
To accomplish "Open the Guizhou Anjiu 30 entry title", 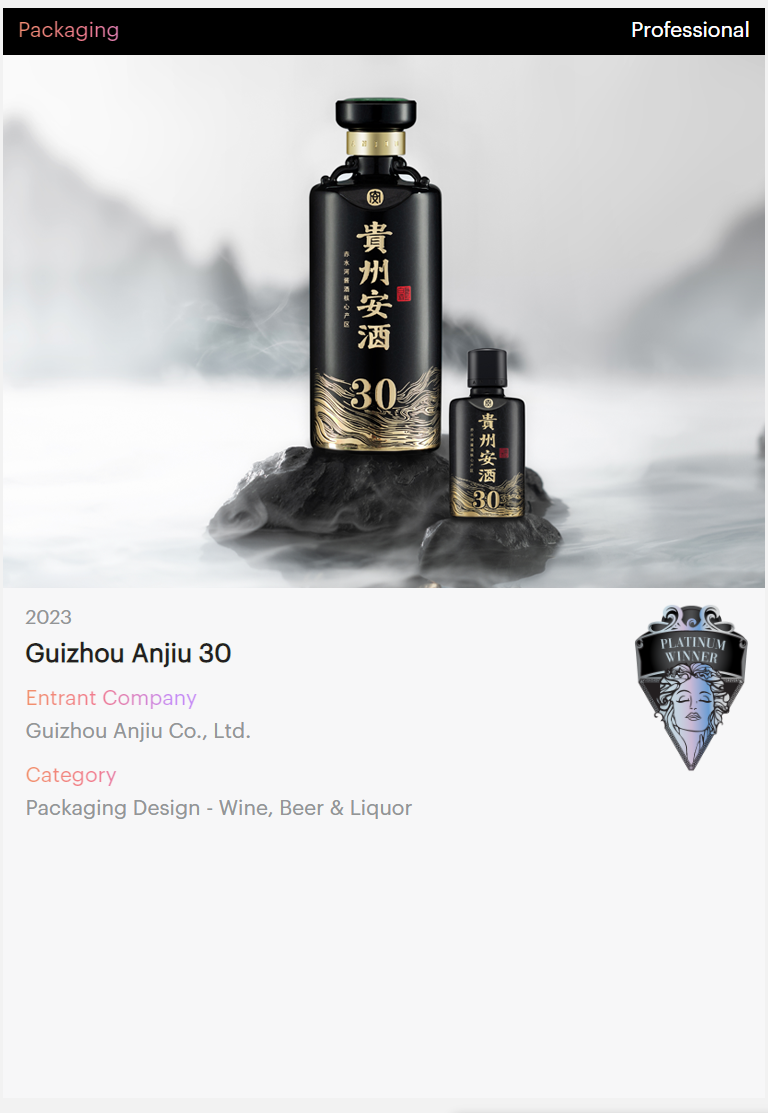I will pyautogui.click(x=128, y=653).
